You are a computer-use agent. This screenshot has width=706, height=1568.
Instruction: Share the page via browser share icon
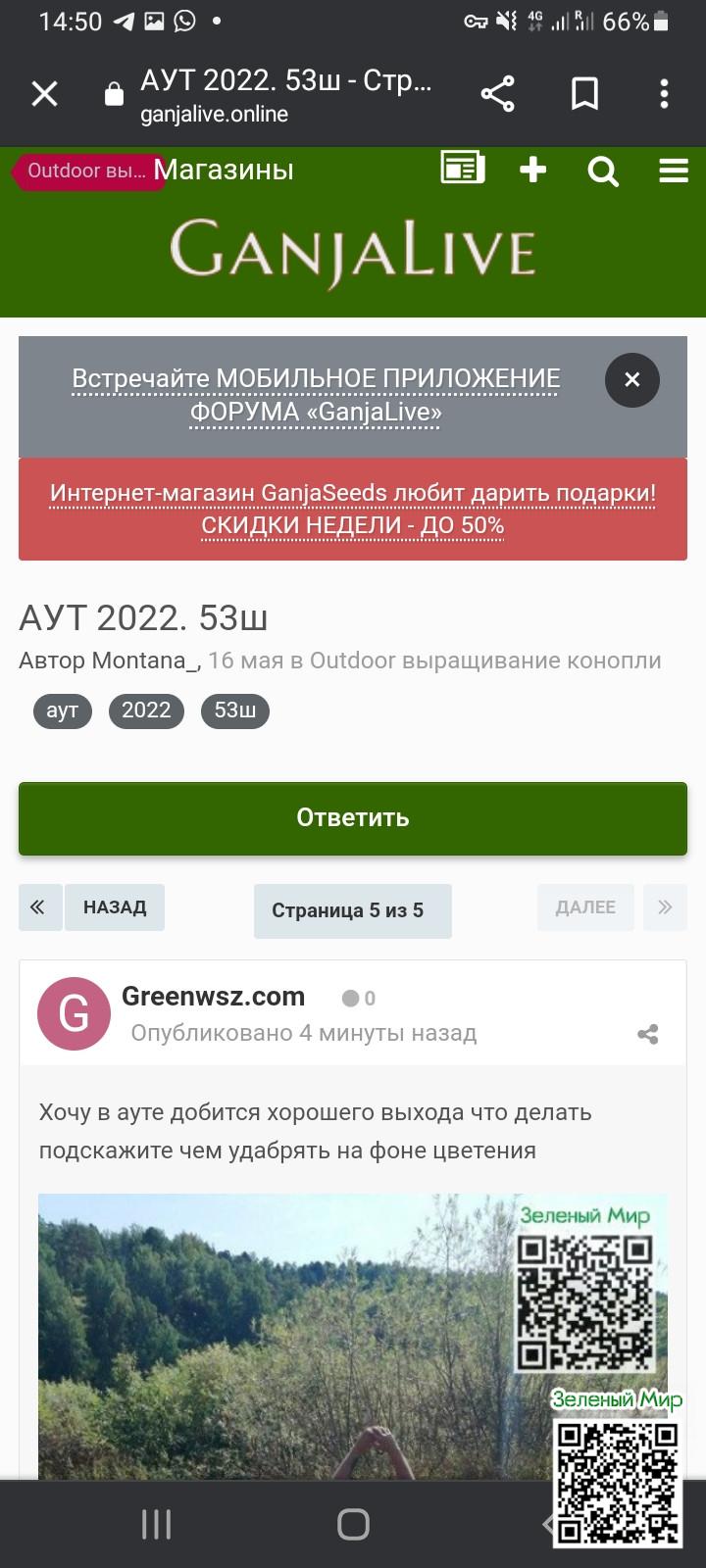click(x=497, y=94)
